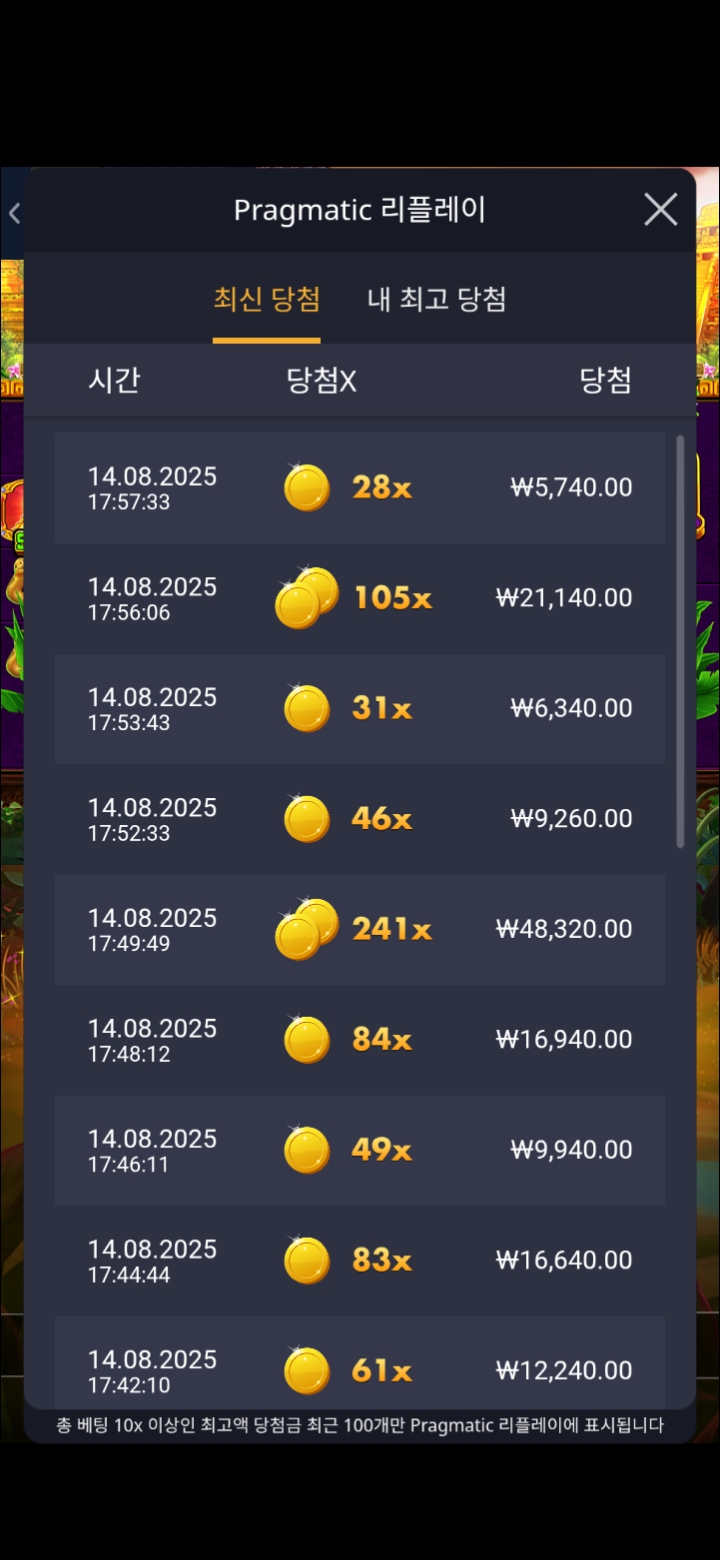Open the 49x replay worth ₩9,940.00

360,1150
